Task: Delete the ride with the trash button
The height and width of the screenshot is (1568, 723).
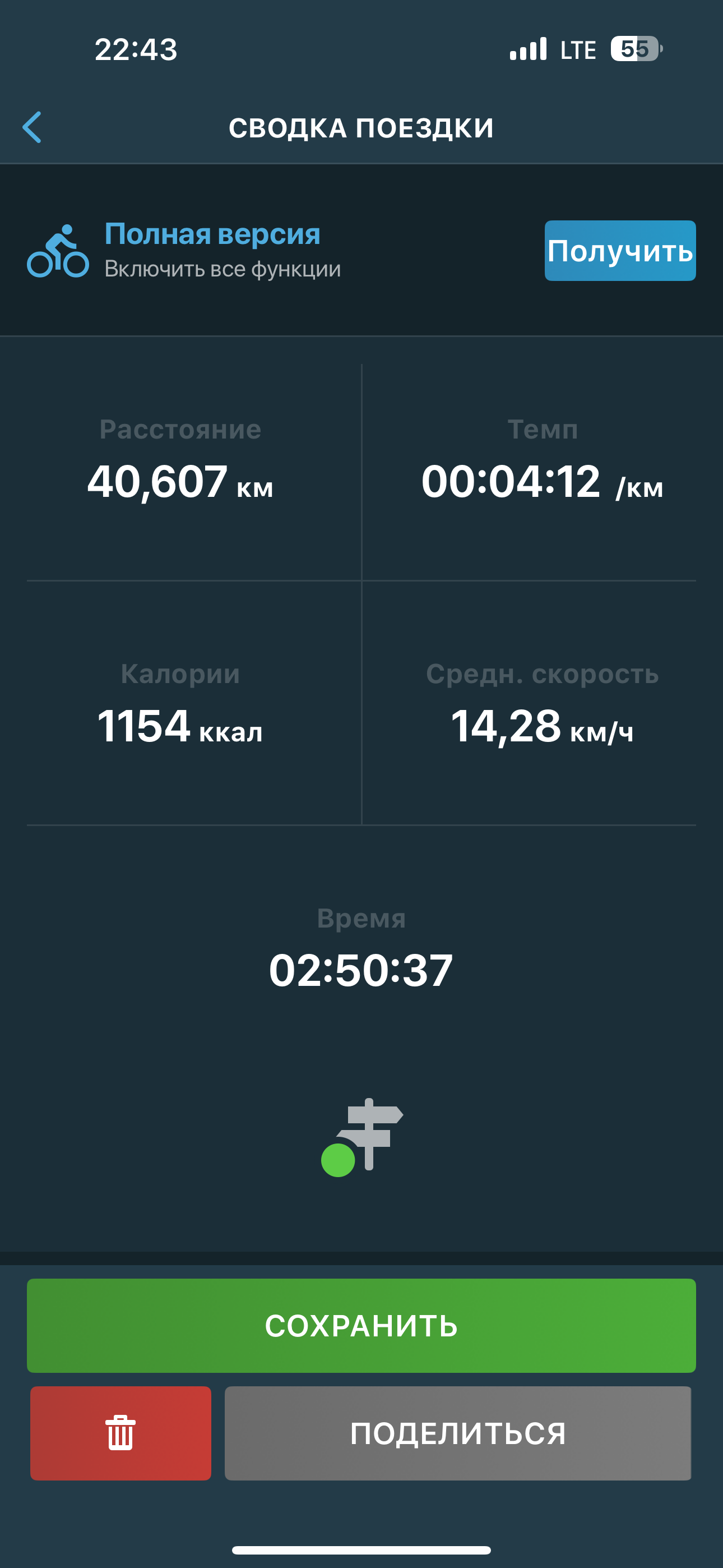Action: [x=121, y=1433]
